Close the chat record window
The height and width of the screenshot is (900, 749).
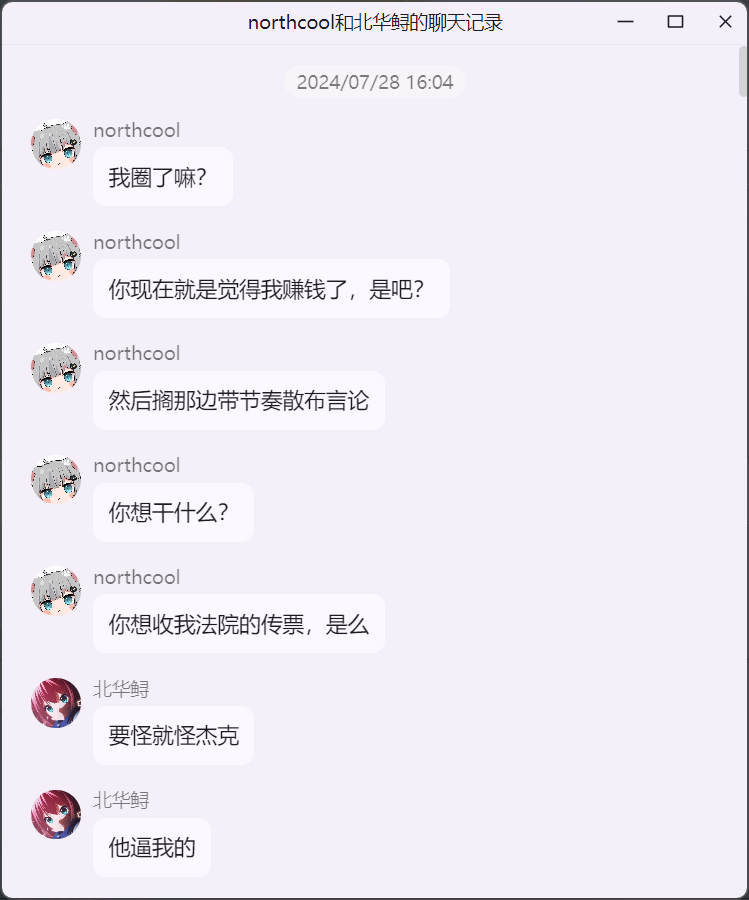pos(725,22)
